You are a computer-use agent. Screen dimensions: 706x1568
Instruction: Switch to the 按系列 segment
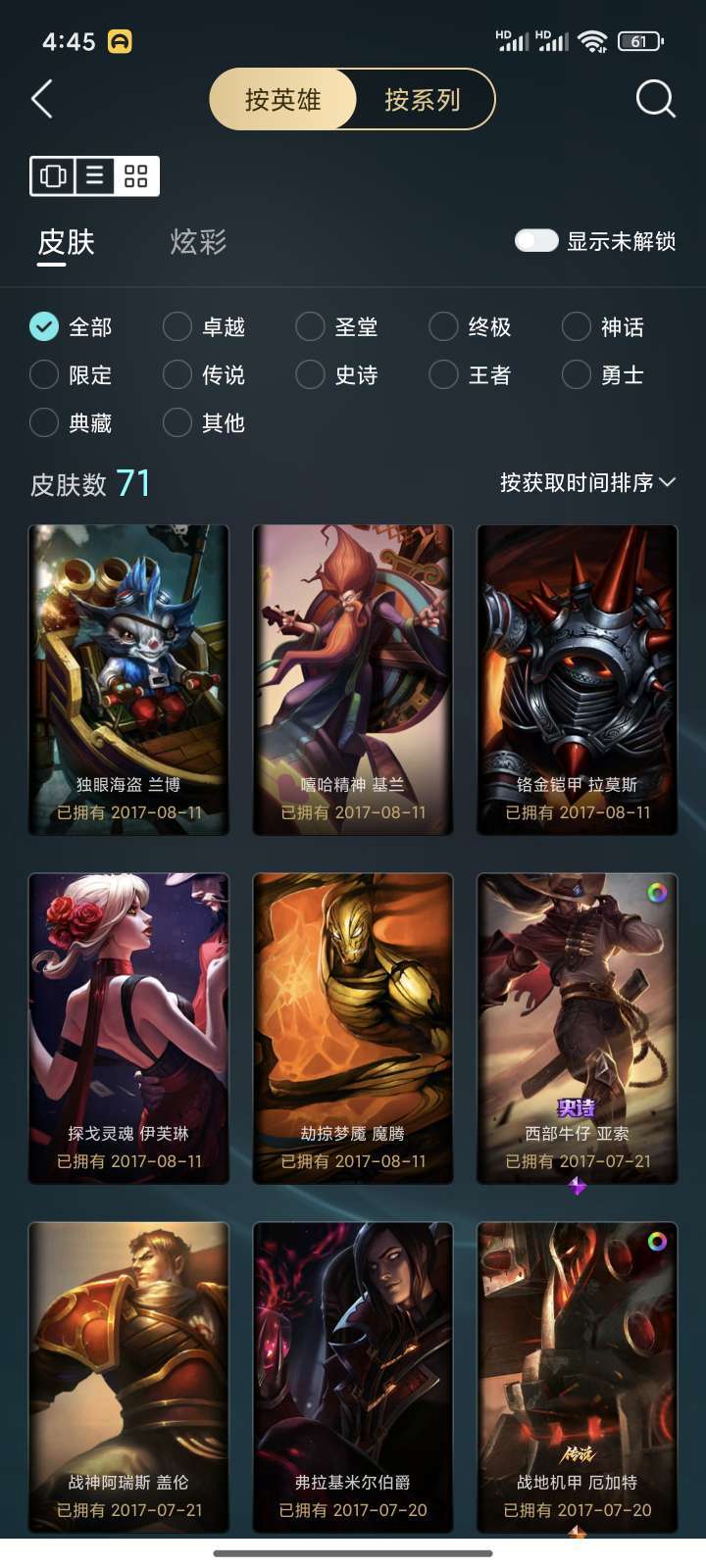[x=423, y=99]
